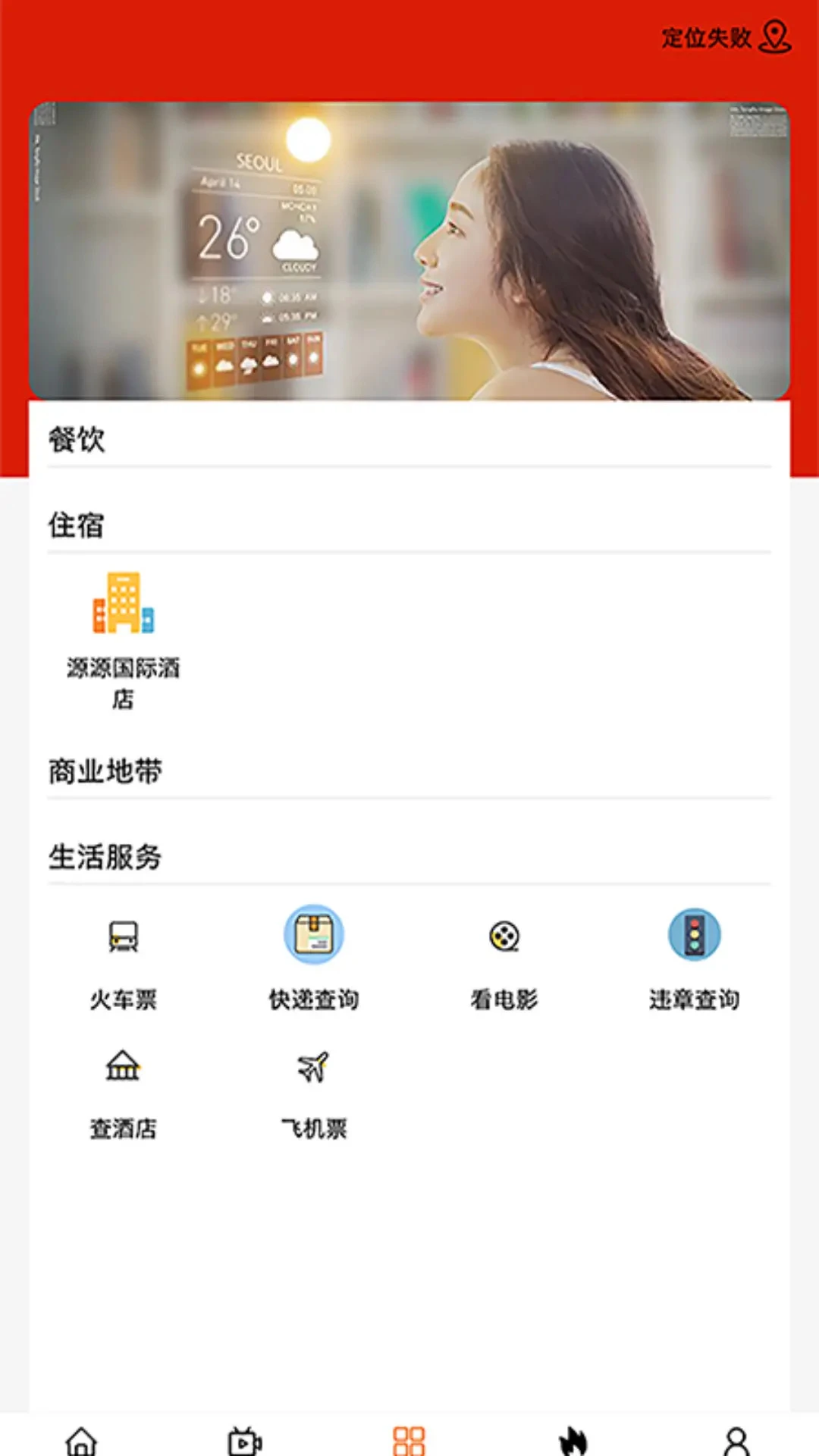
Task: Open the 火车票 train ticket service
Action: 124,936
